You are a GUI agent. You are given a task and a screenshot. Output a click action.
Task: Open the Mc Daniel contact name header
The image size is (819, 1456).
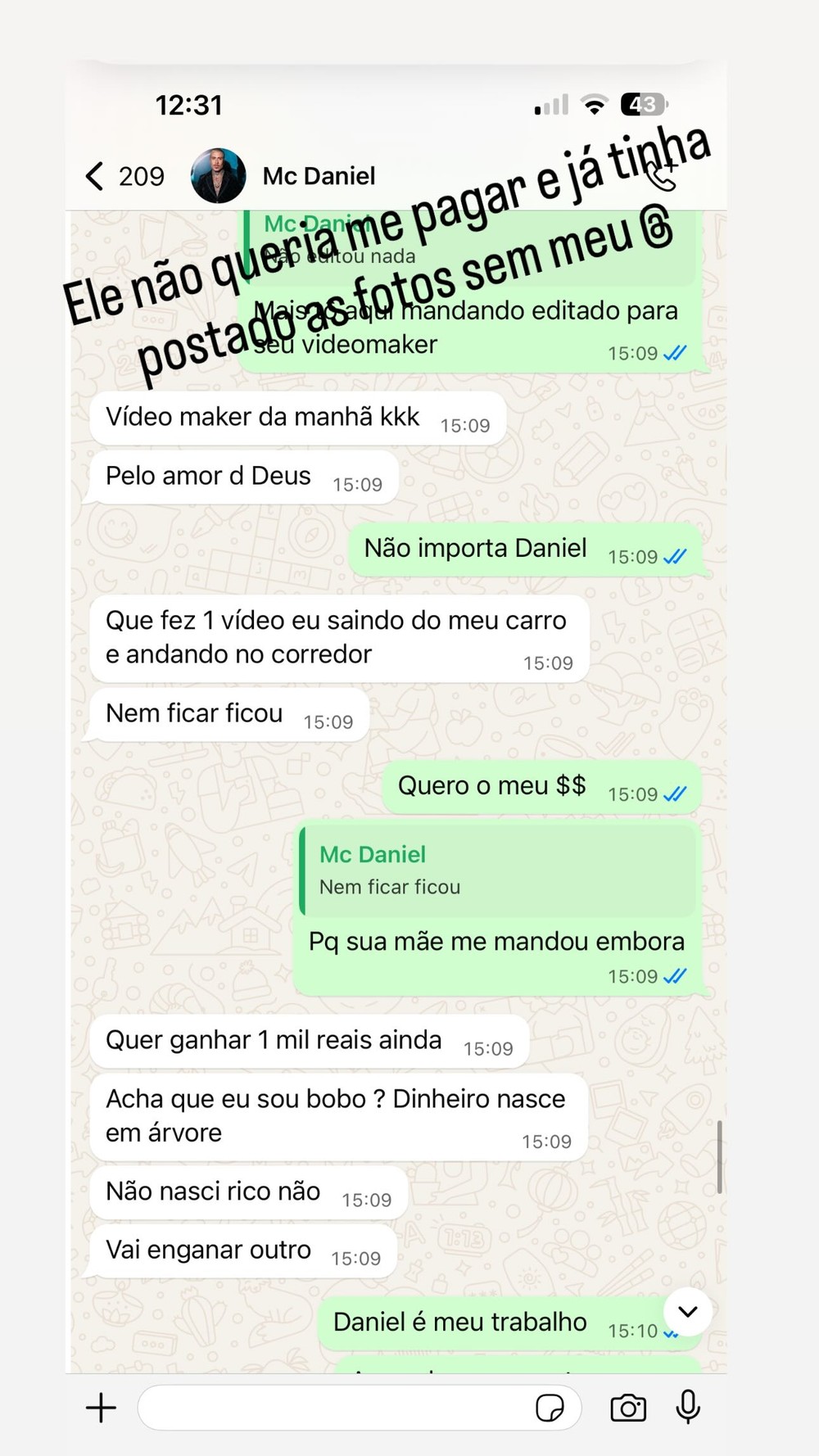(319, 175)
